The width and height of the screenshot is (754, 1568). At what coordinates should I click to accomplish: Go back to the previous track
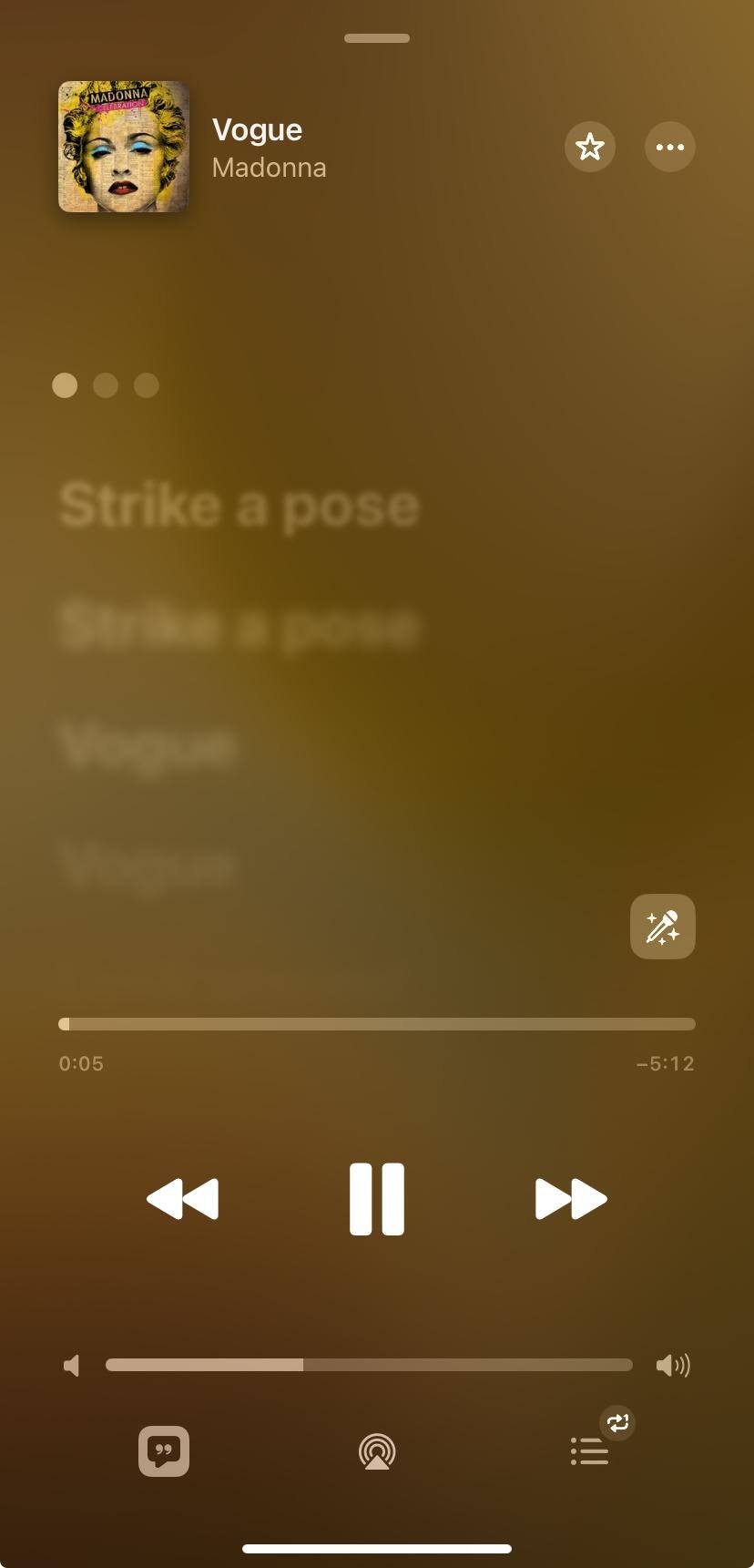pyautogui.click(x=183, y=1199)
